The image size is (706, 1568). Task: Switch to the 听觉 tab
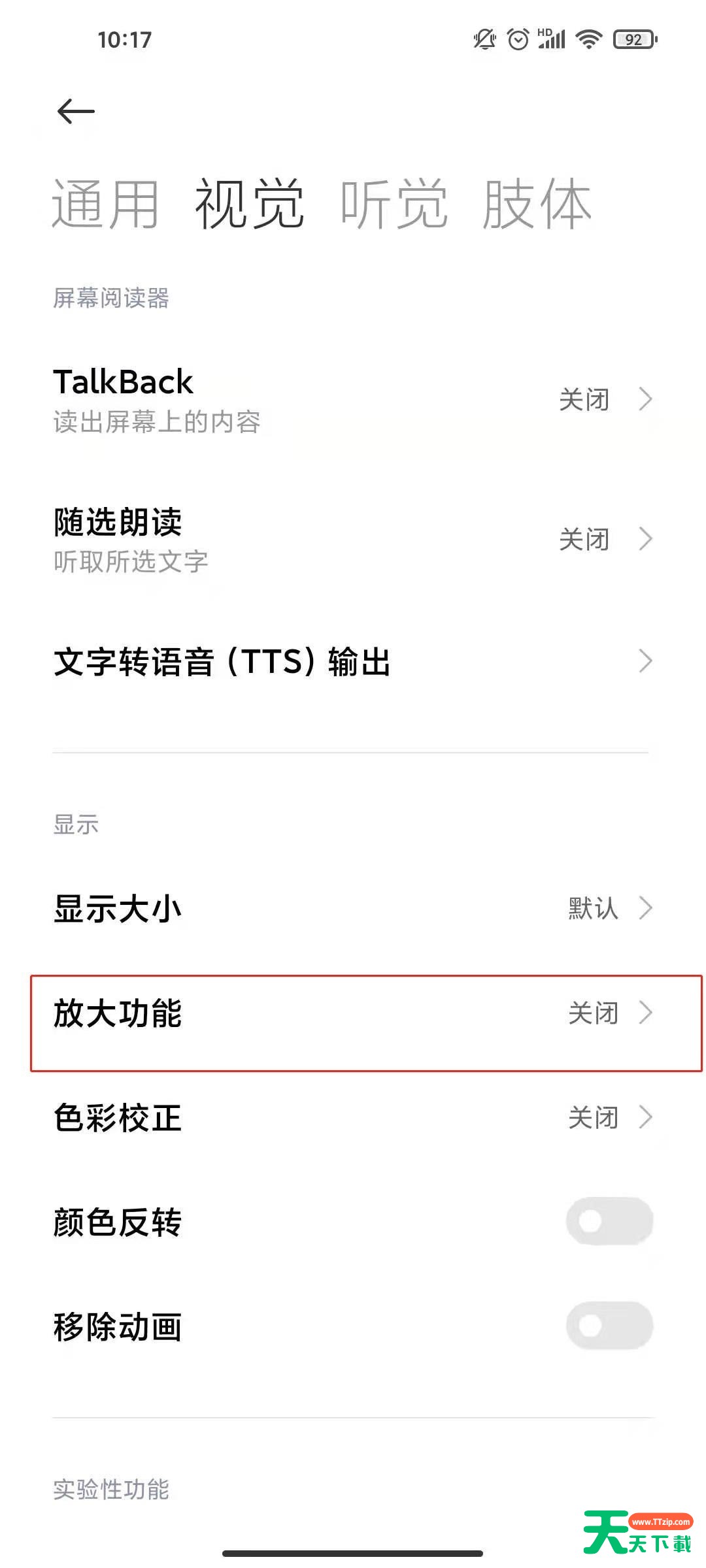394,204
